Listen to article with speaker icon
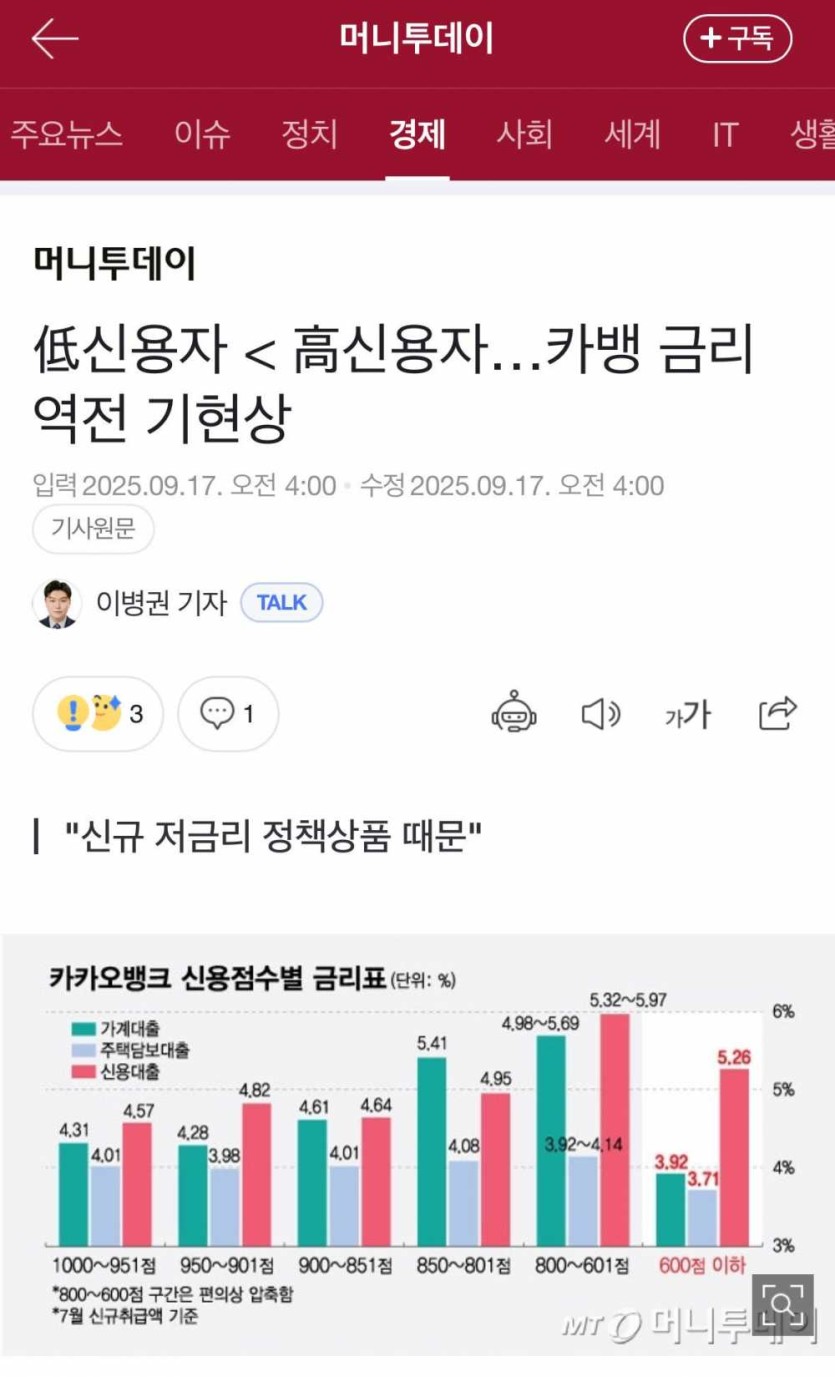 pos(600,714)
